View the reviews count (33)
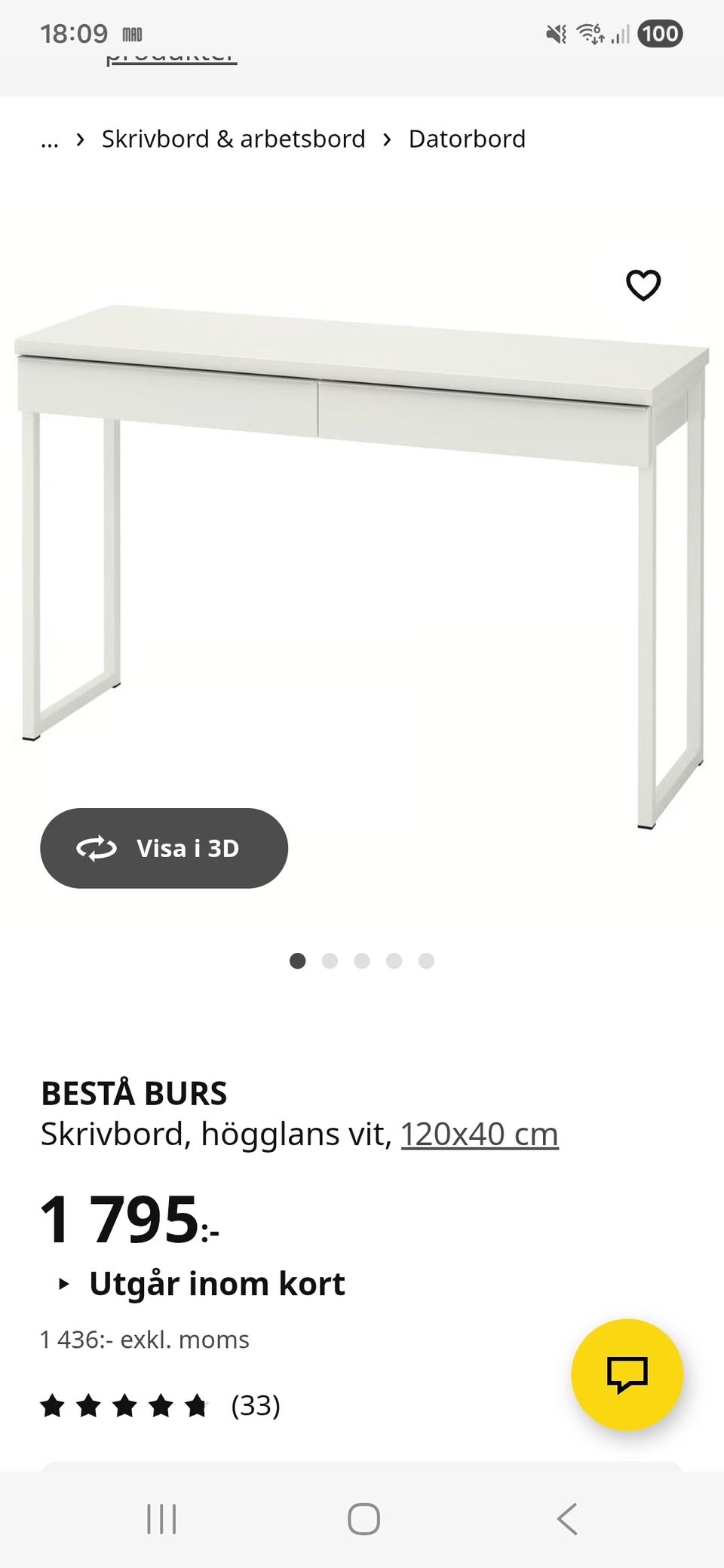Viewport: 724px width, 1568px height. click(255, 1405)
